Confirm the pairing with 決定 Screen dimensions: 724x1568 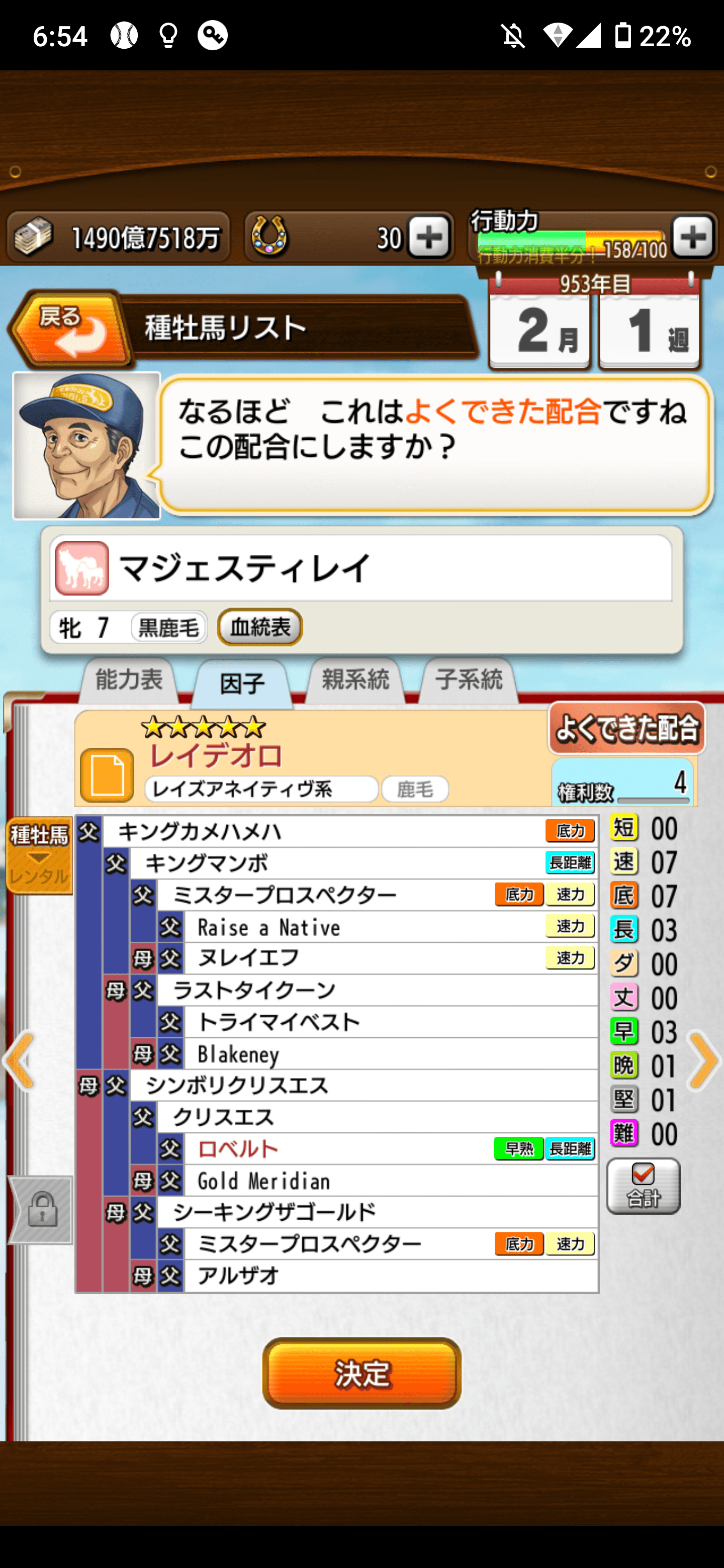tap(361, 1373)
